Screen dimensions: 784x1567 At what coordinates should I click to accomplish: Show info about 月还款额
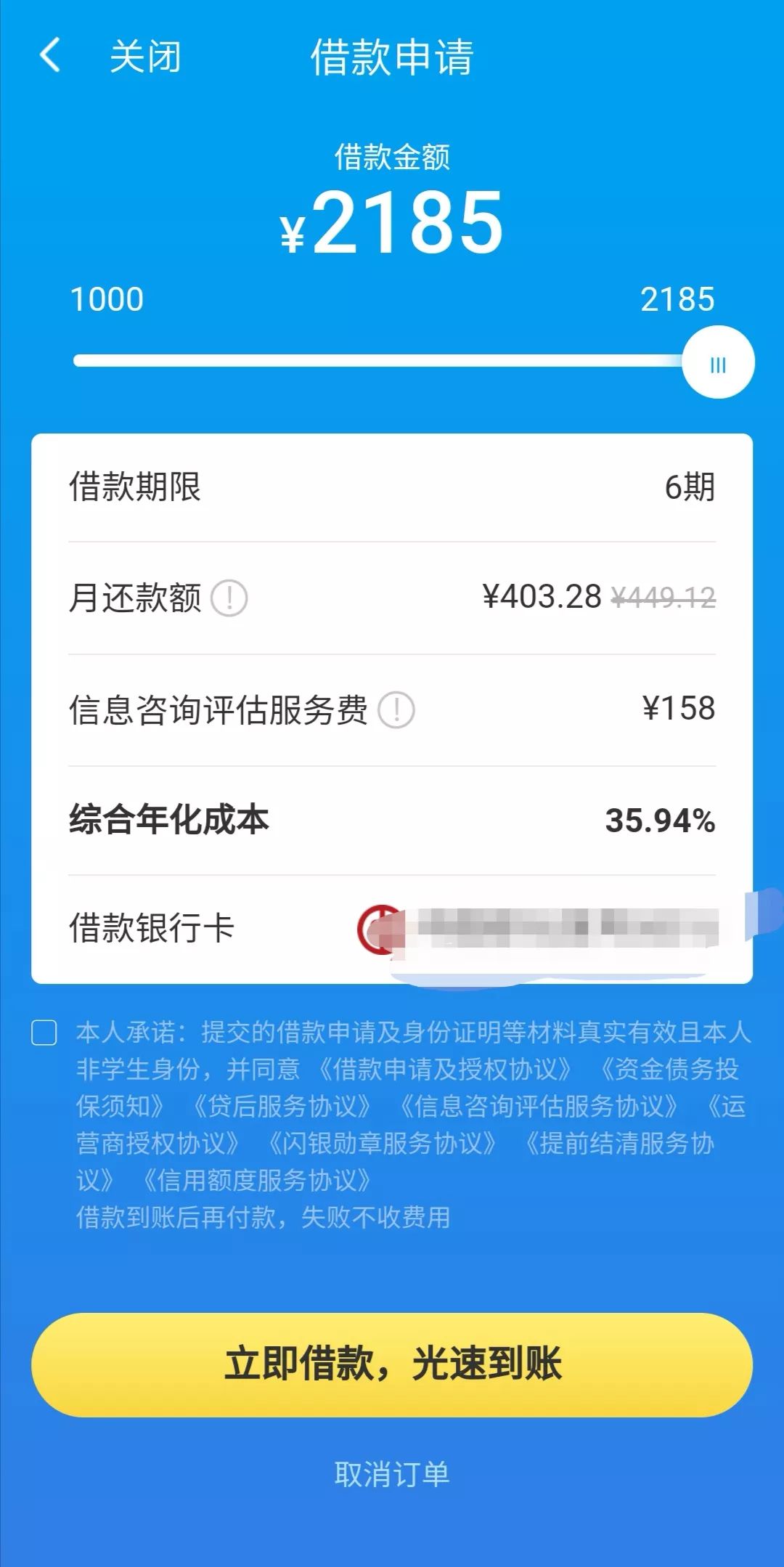pyautogui.click(x=229, y=599)
